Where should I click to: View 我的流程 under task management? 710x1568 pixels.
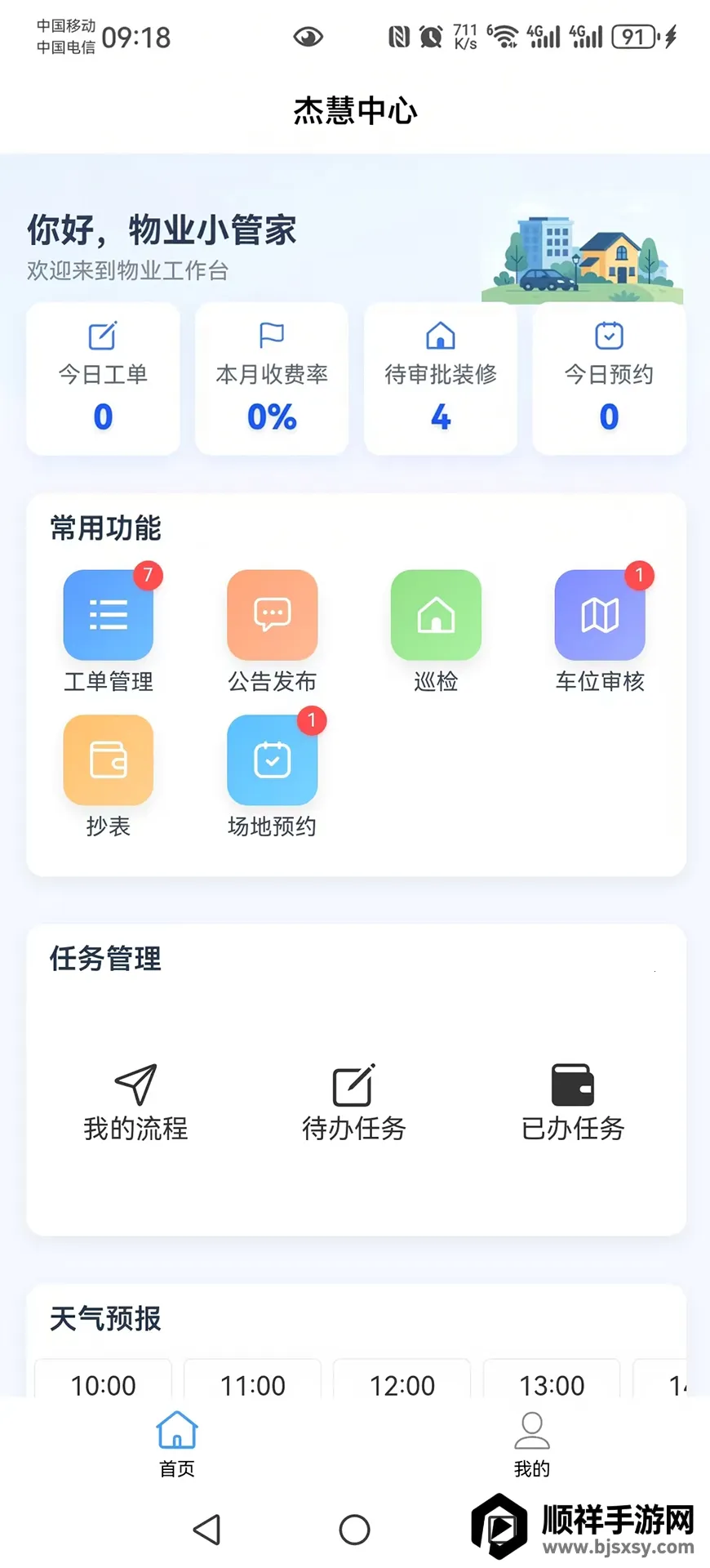[x=135, y=1102]
